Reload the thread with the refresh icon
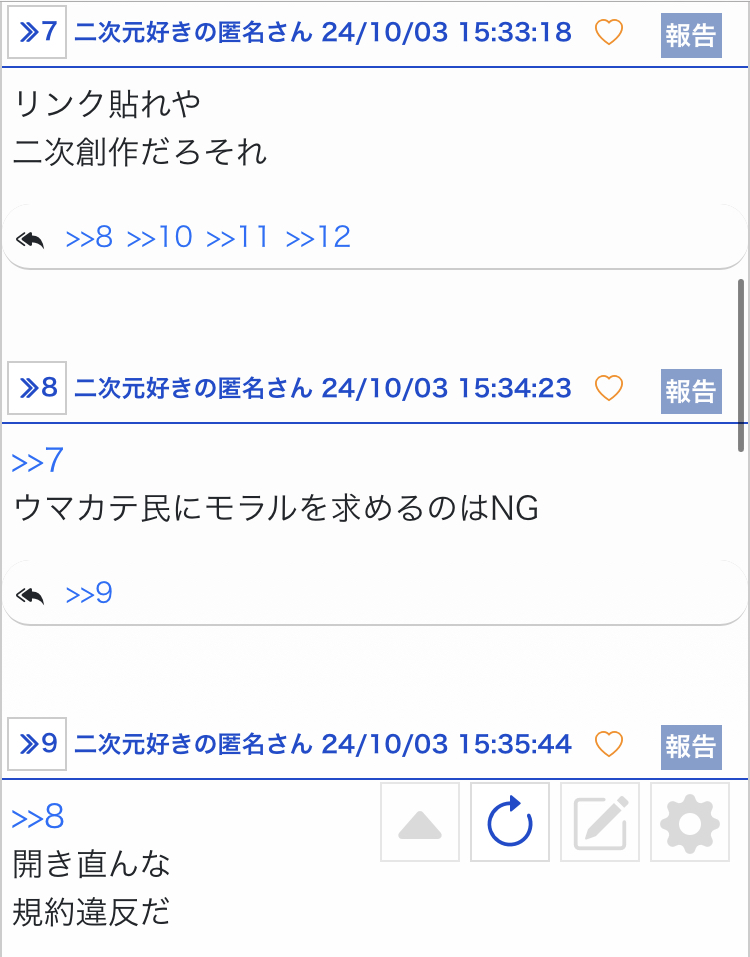750x957 pixels. pos(510,822)
